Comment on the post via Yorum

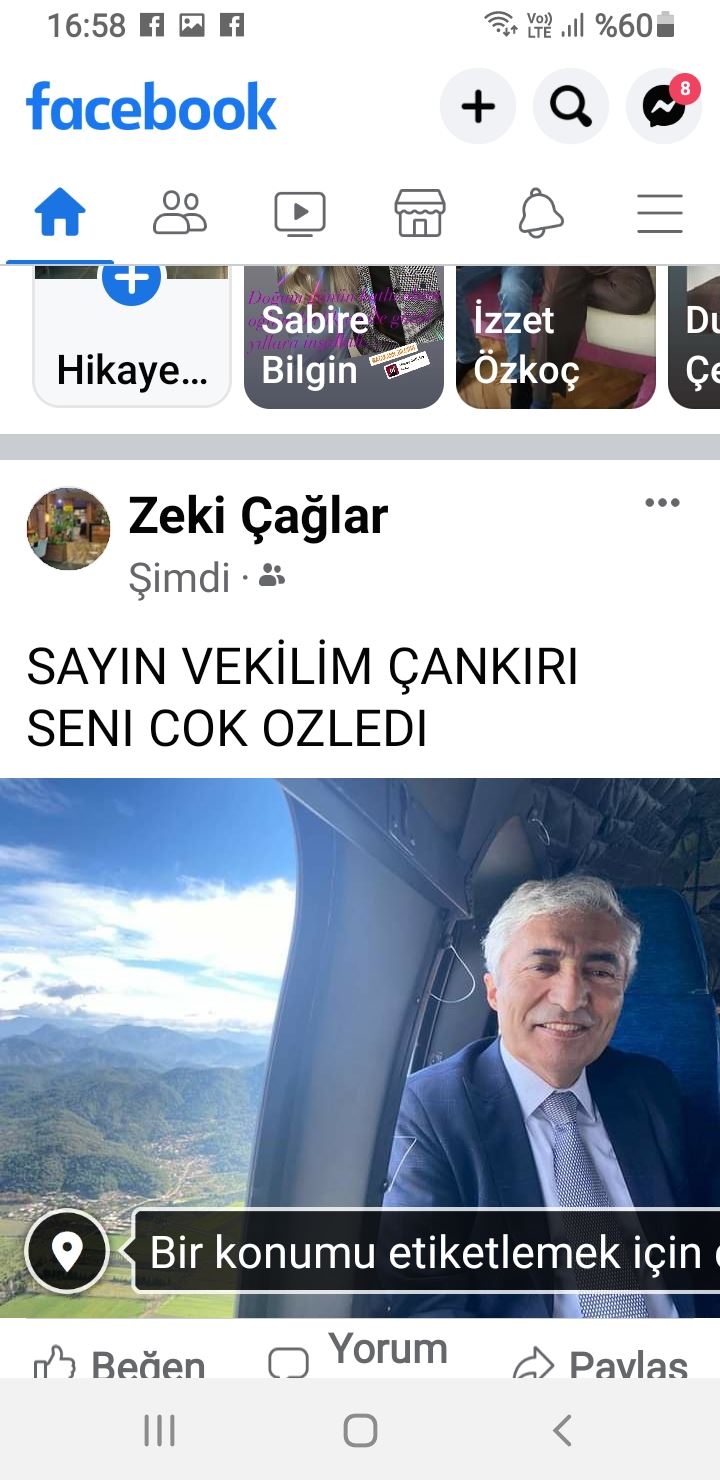point(360,1355)
